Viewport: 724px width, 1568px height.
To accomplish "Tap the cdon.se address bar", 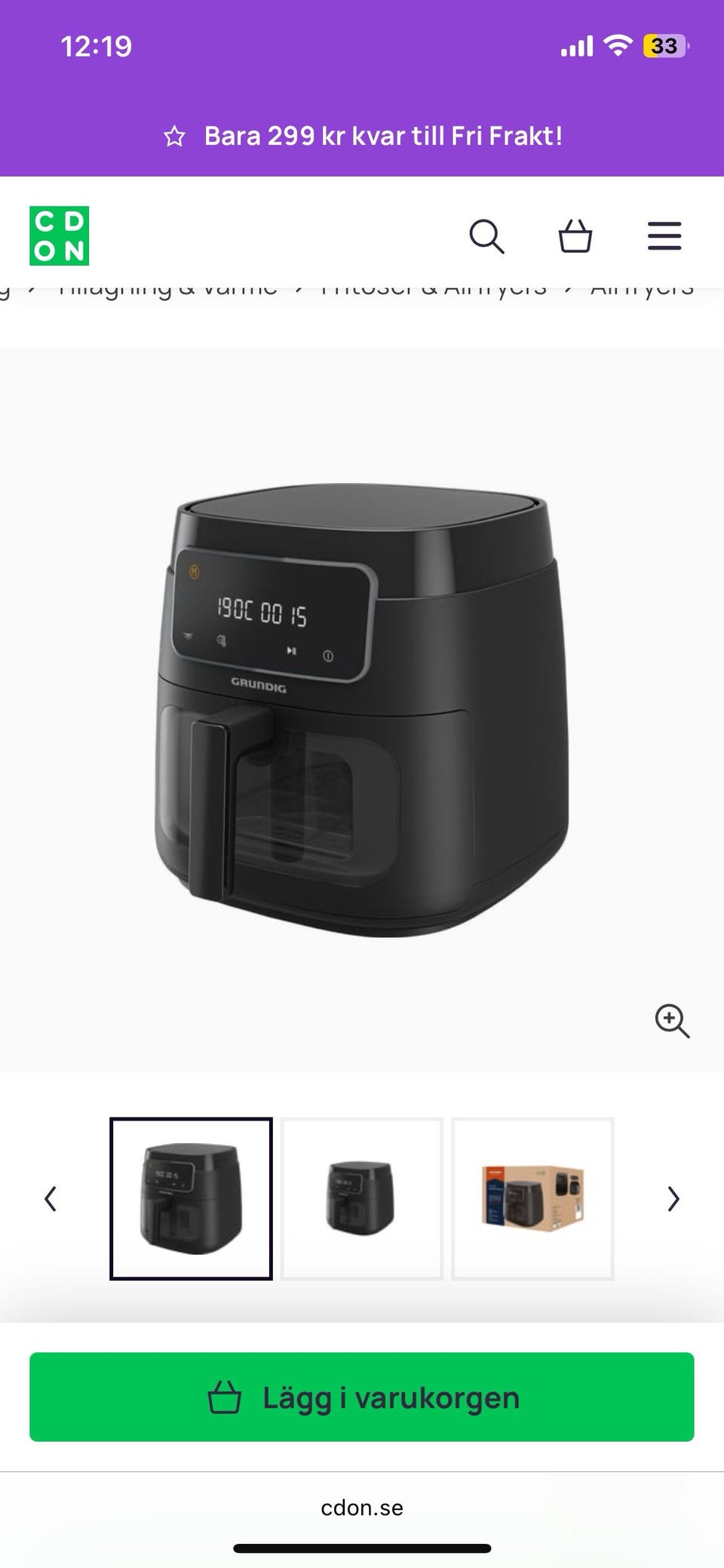I will click(x=362, y=1507).
